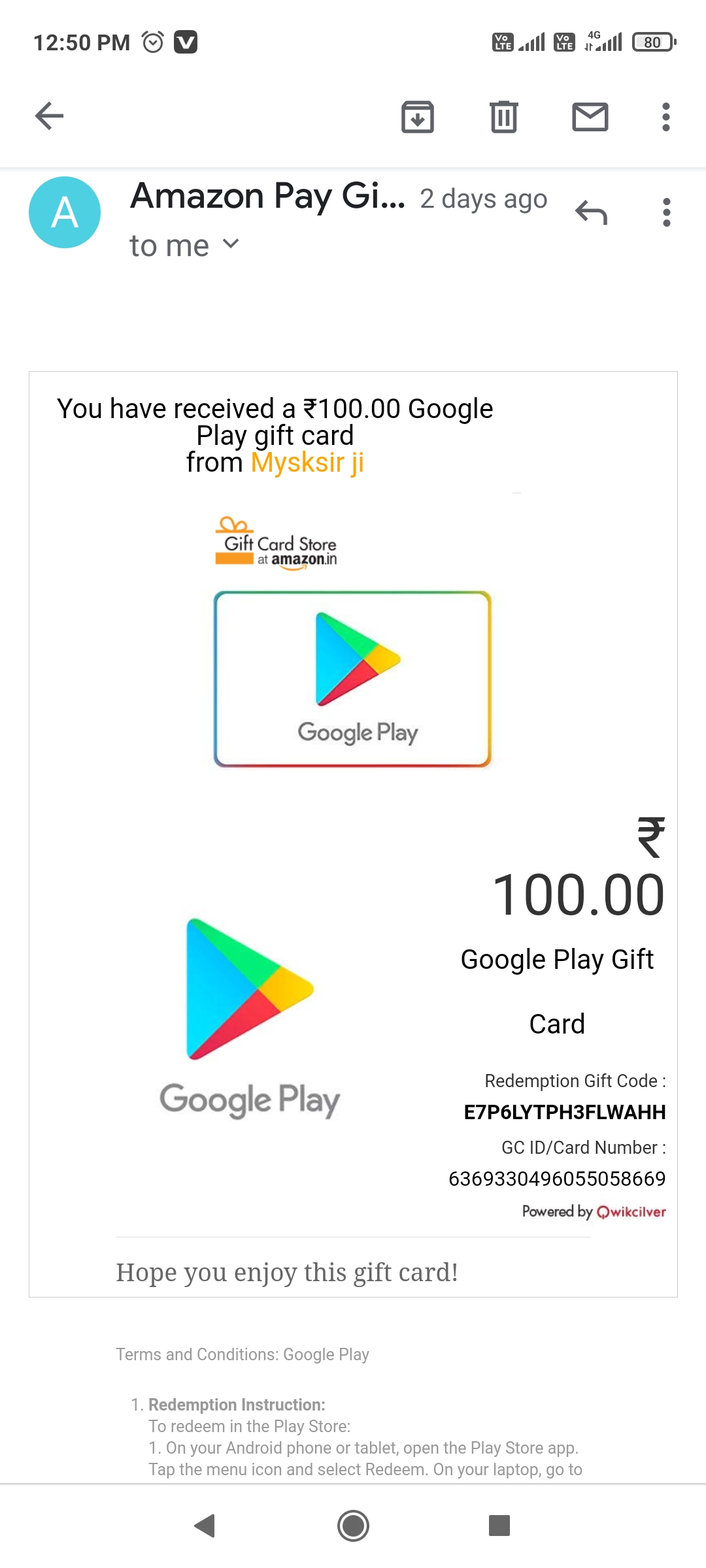Mark email as unread
Screen dimensions: 706x1568
tap(590, 117)
